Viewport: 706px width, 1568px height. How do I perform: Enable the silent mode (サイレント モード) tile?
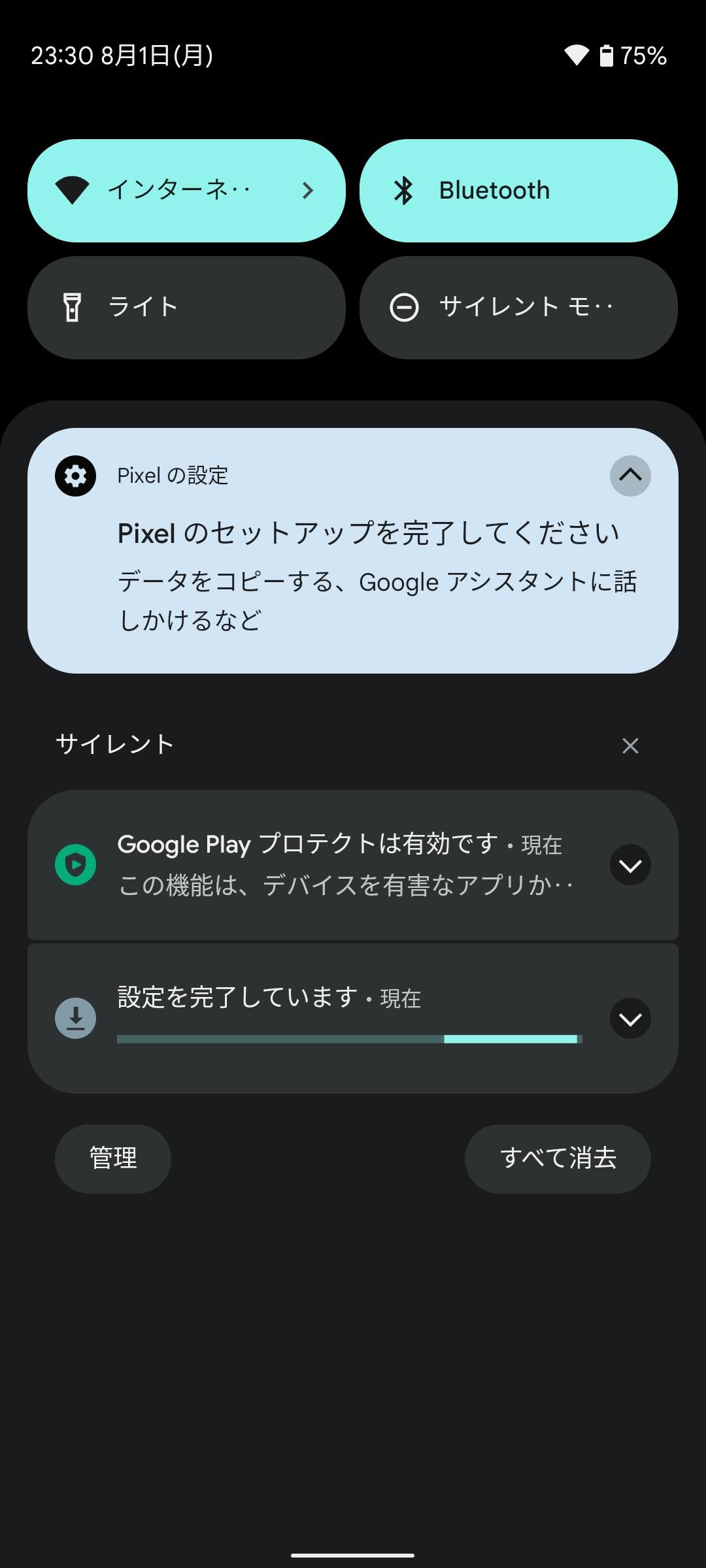[518, 307]
